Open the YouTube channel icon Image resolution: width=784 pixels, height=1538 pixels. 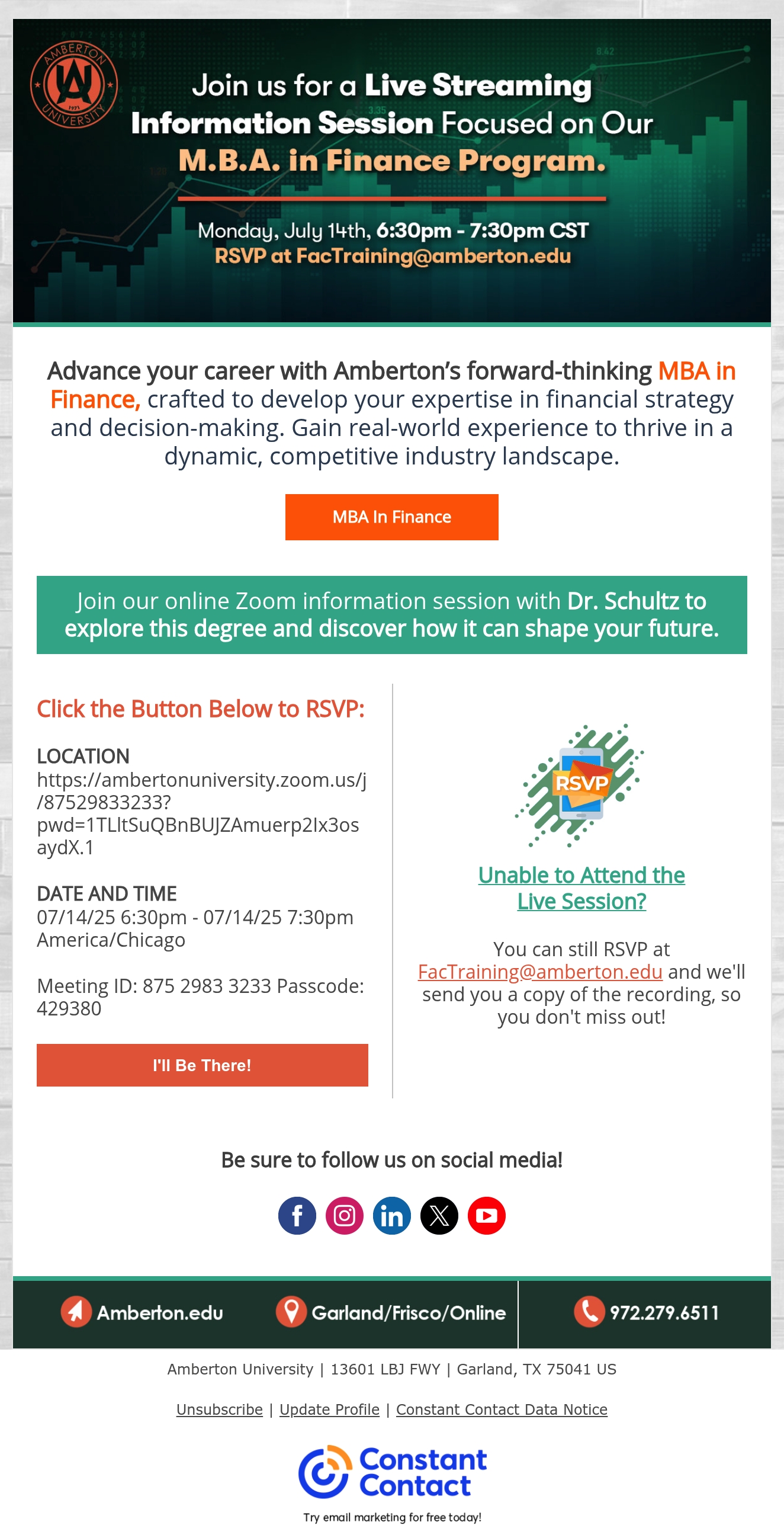(487, 1216)
